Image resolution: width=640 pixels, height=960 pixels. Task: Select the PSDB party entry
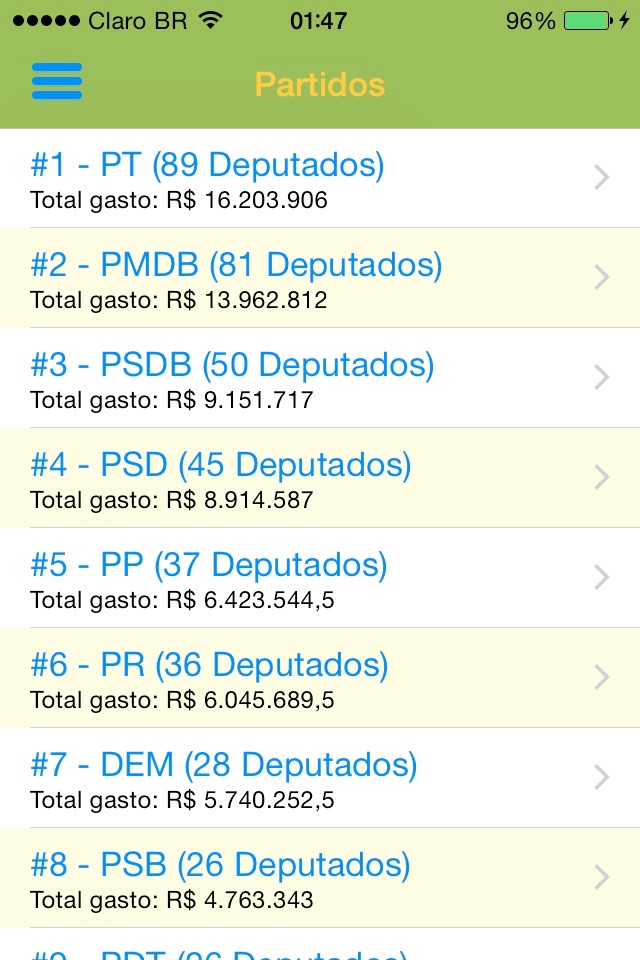pos(320,379)
